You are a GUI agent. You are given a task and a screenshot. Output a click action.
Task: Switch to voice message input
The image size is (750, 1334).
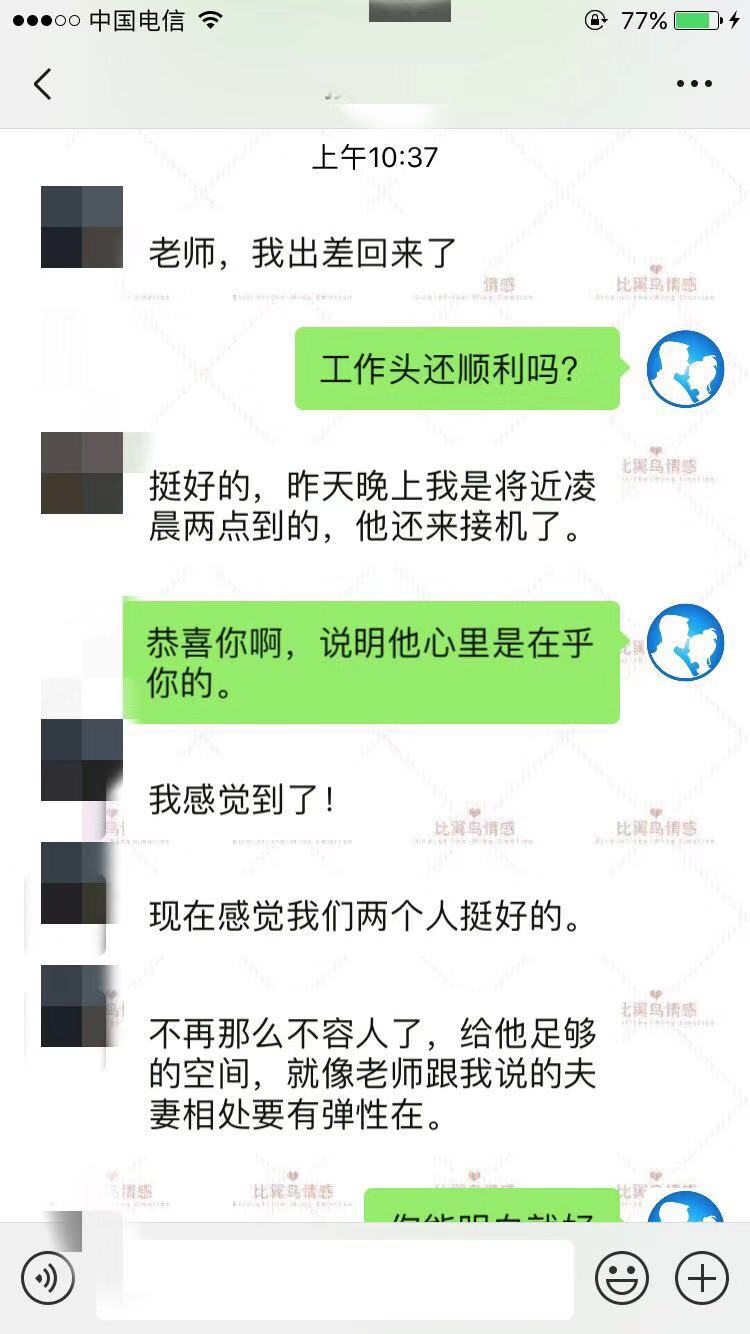(x=47, y=1278)
